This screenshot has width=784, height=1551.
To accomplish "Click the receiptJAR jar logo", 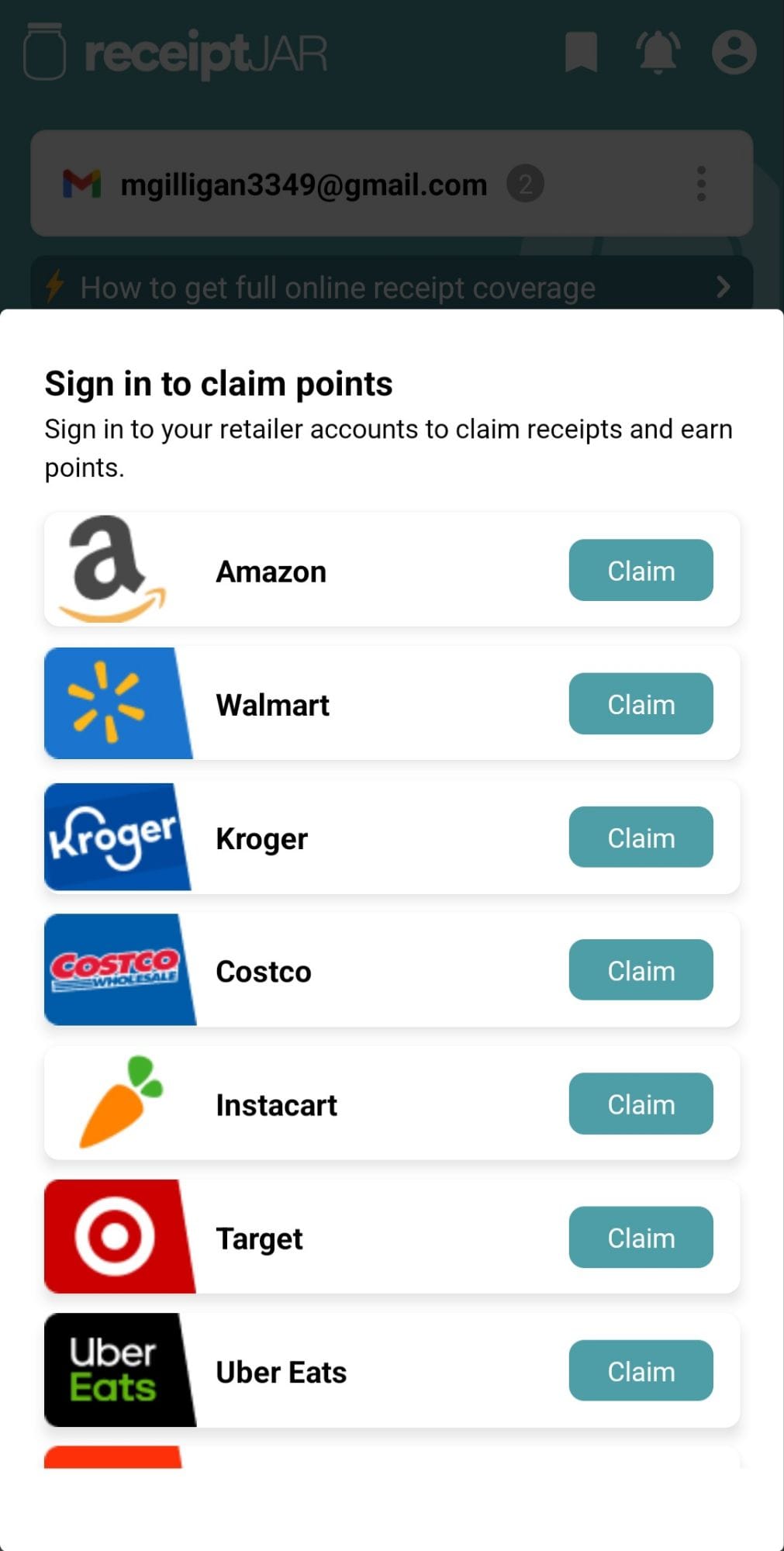I will [x=44, y=52].
